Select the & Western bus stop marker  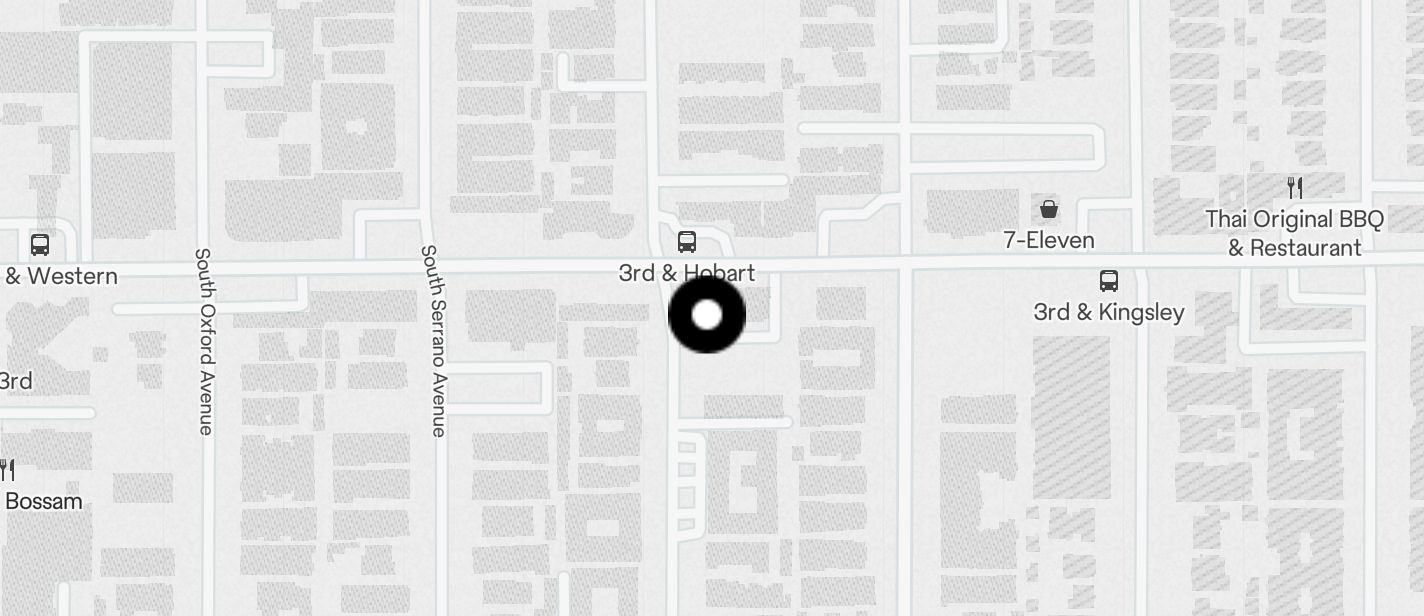40,244
